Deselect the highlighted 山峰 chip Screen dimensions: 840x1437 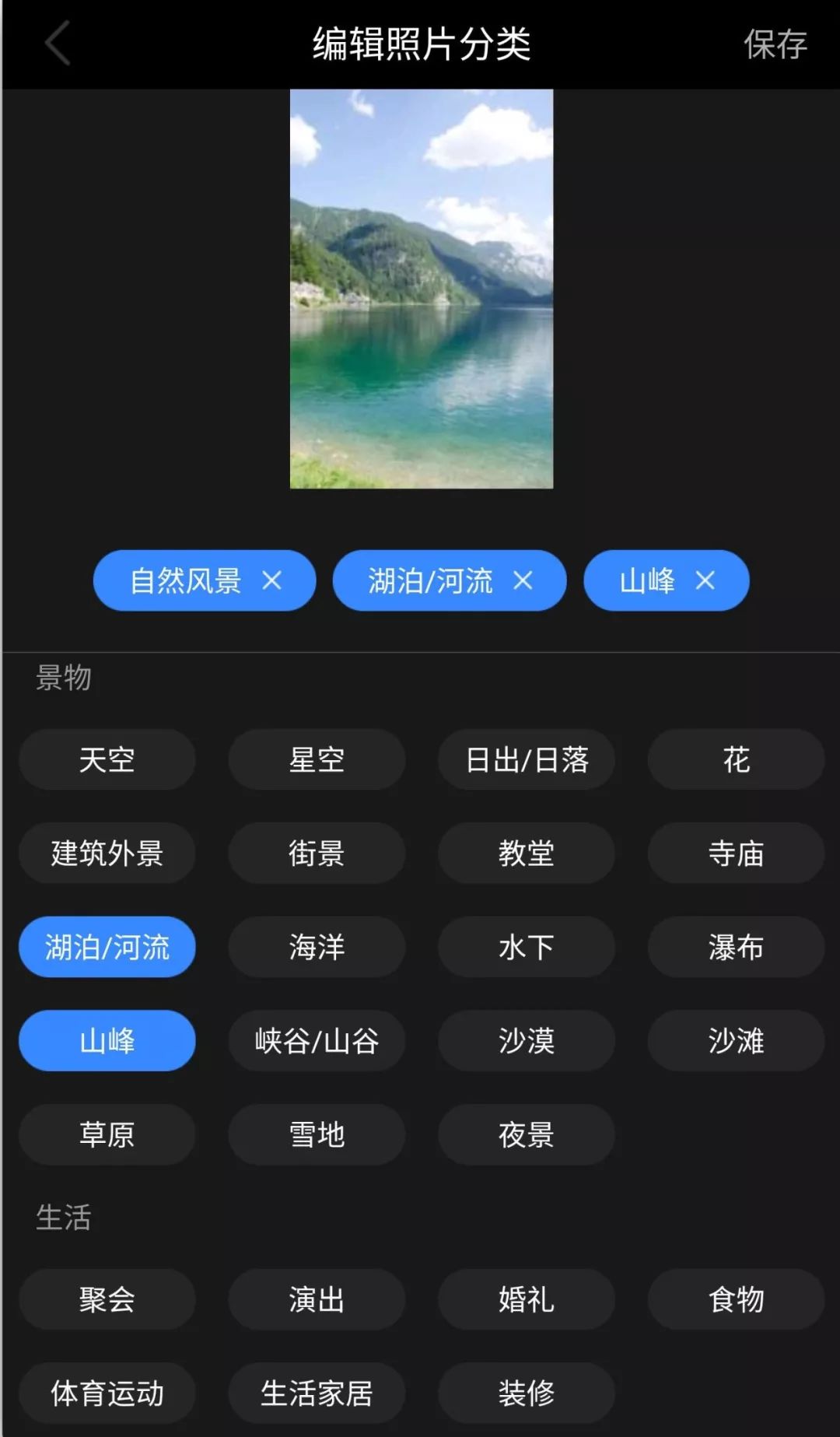[x=107, y=1040]
